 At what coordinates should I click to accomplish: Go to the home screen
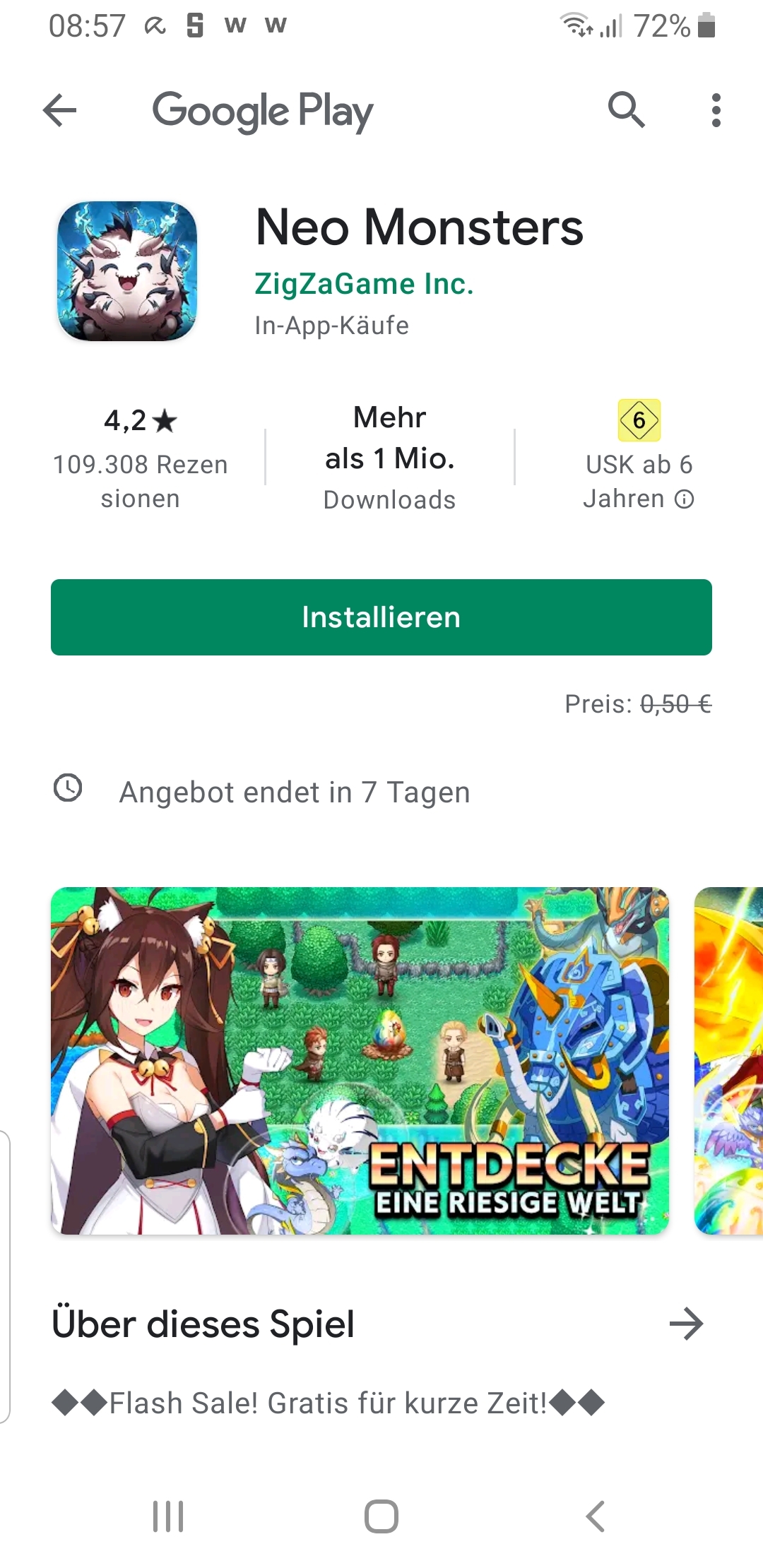(x=381, y=1516)
